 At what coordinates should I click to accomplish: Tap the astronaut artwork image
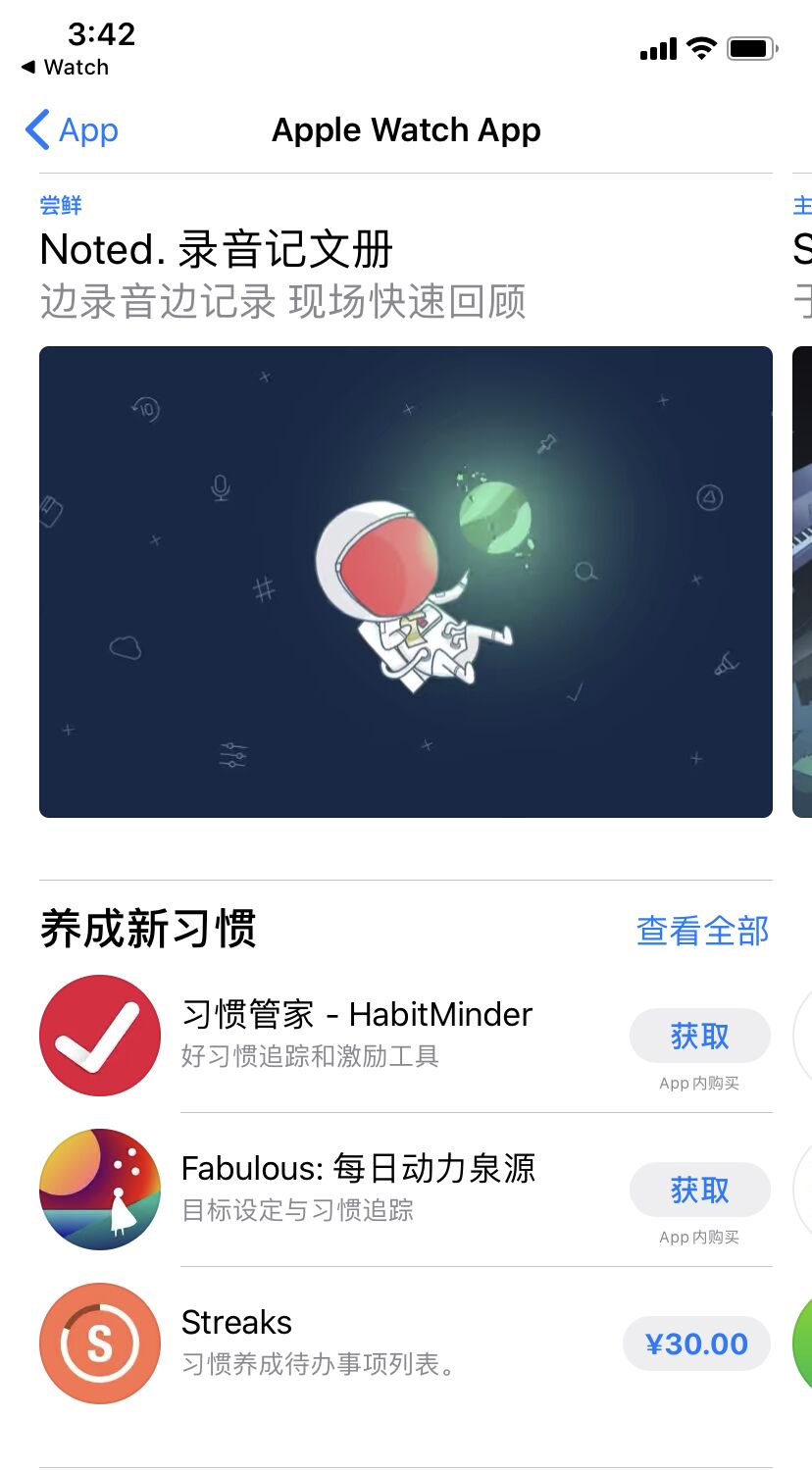click(405, 581)
